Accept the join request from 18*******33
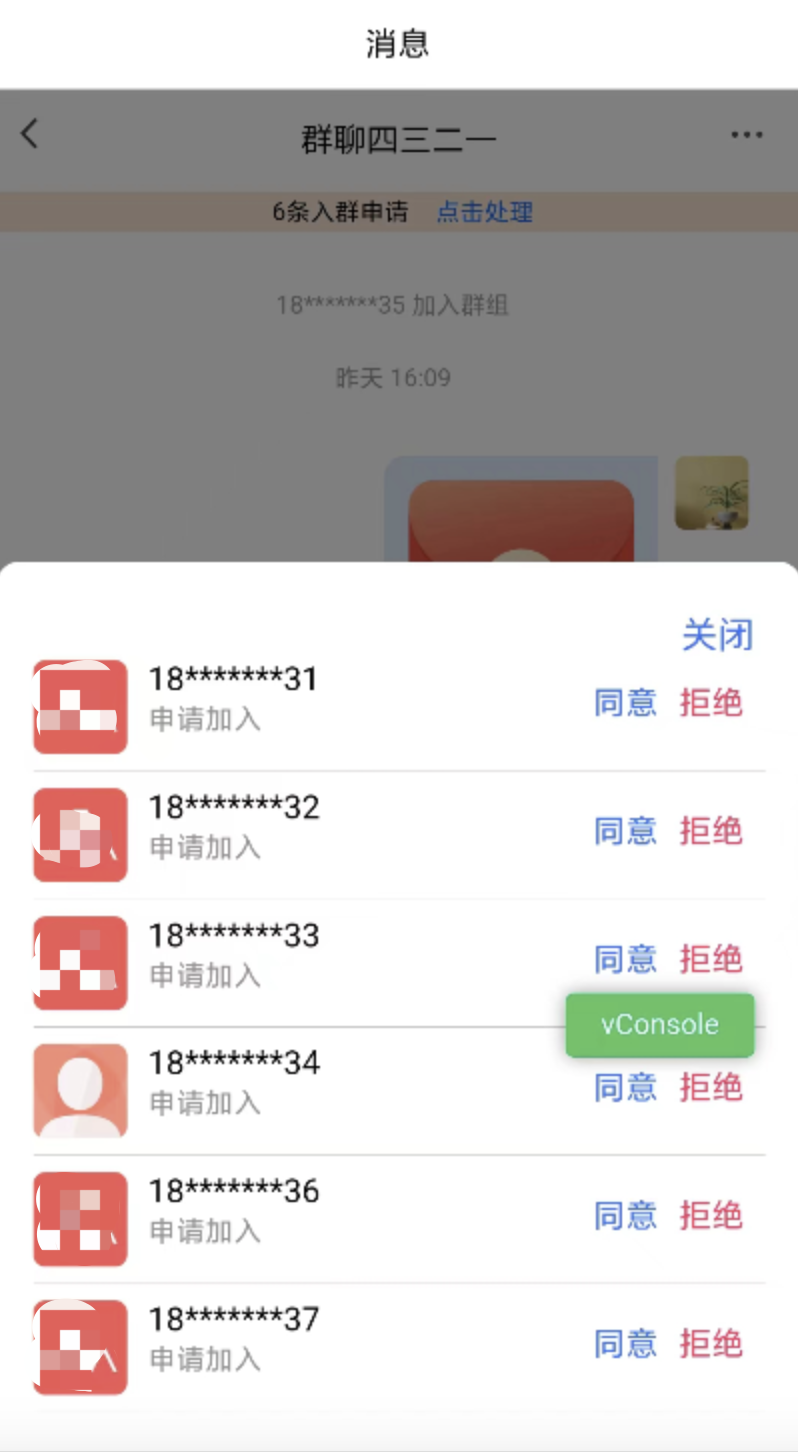The height and width of the screenshot is (1452, 798). [x=625, y=959]
